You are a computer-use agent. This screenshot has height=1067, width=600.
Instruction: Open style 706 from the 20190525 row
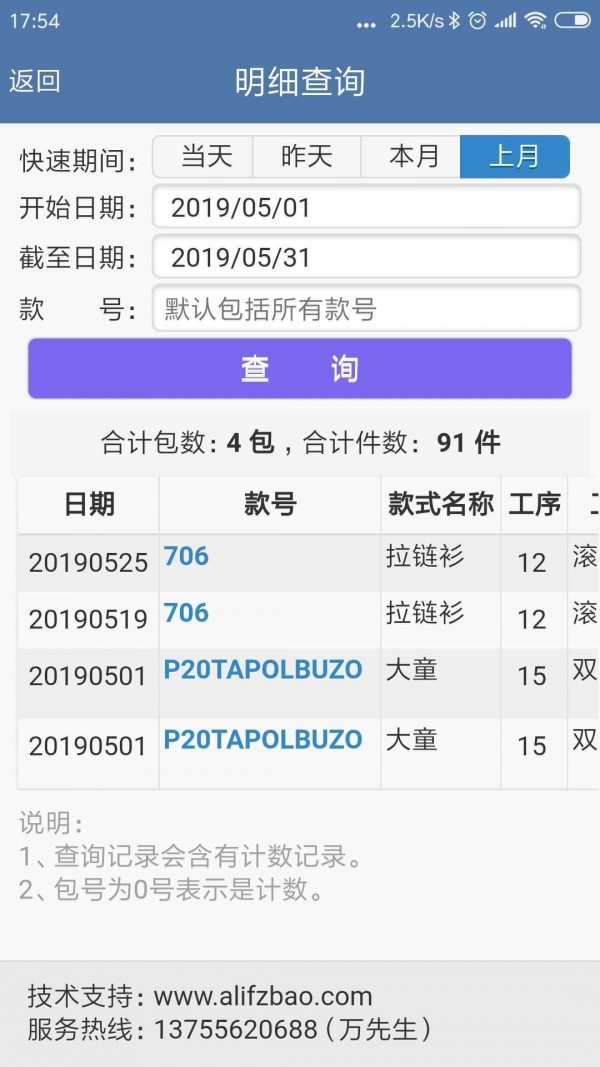click(186, 556)
